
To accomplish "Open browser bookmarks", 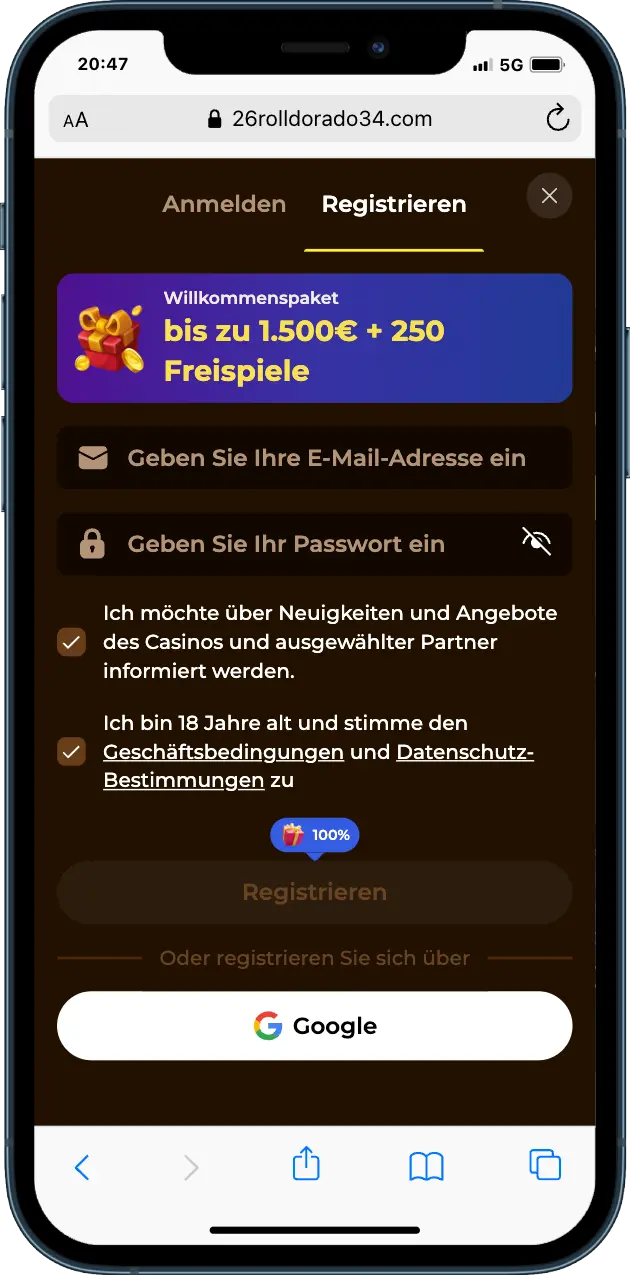I will [x=426, y=1166].
